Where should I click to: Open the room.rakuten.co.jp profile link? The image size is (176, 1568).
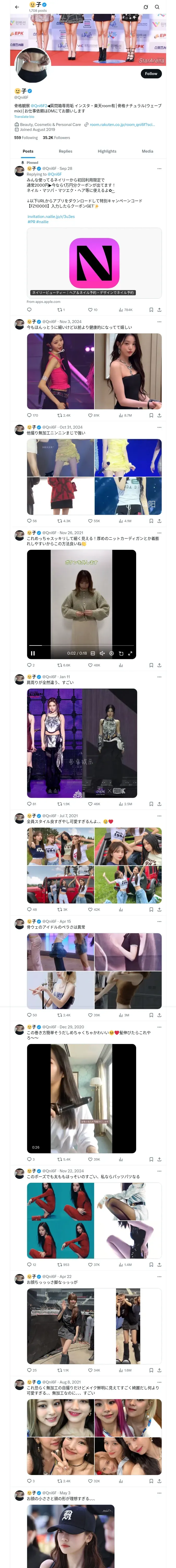(x=122, y=125)
